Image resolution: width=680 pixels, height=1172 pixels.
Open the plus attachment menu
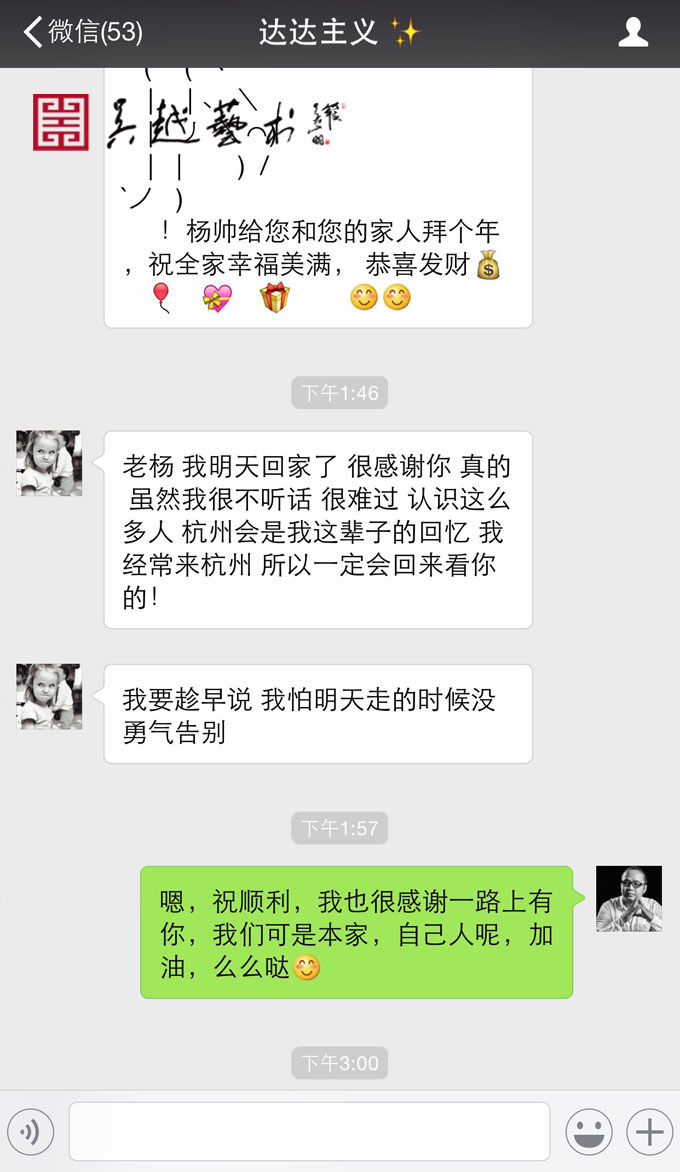click(x=649, y=1132)
